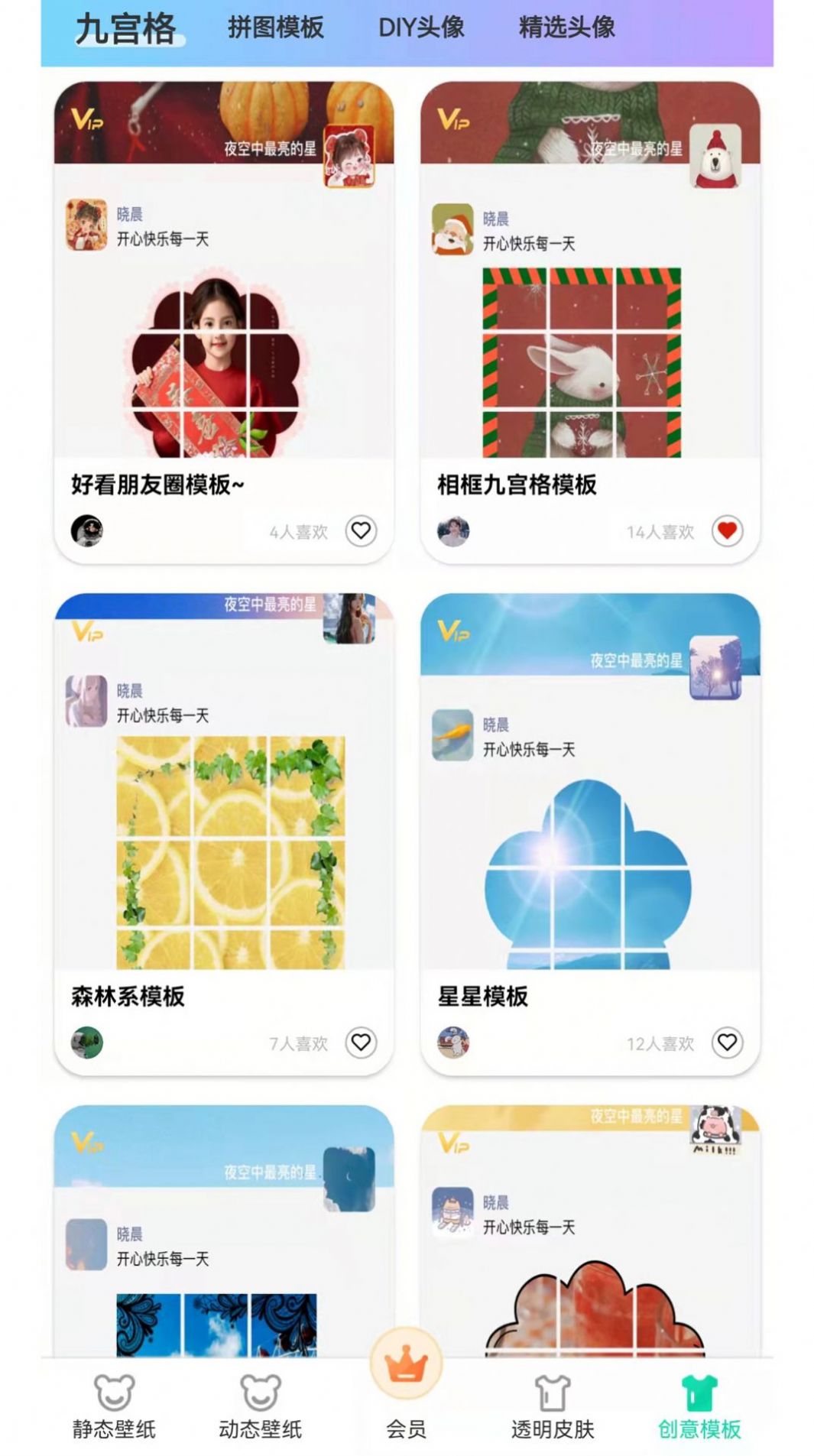This screenshot has width=814, height=1456.
Task: Select the 精选头像 tab
Action: 566,28
